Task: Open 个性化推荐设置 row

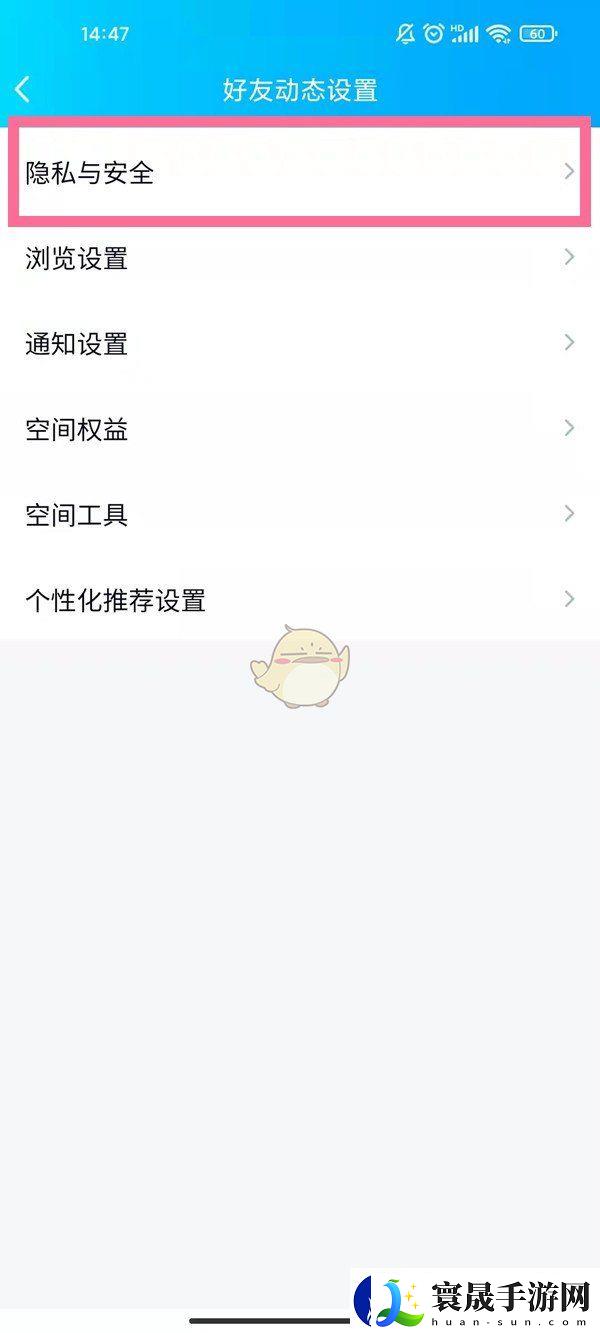Action: coord(298,600)
